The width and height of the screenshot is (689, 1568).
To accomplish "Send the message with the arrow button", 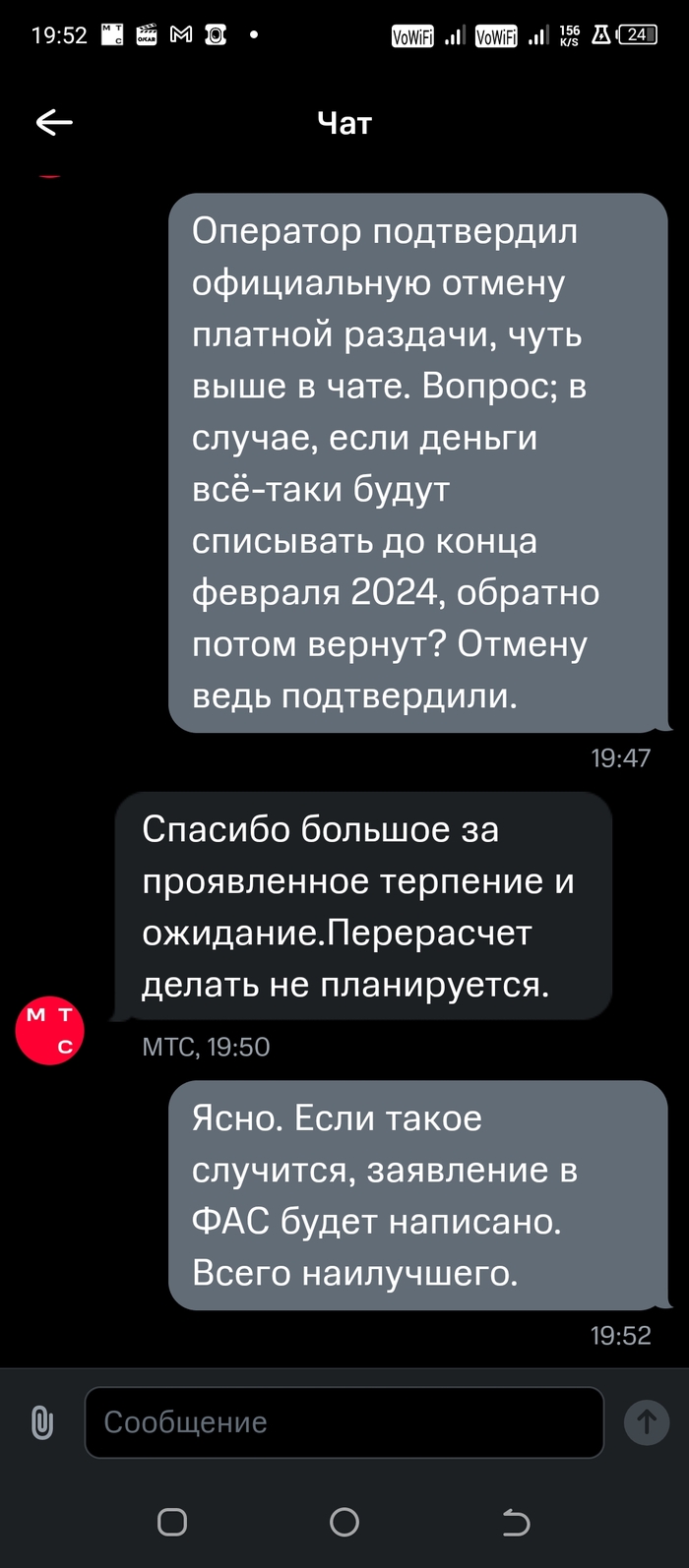I will tap(647, 1421).
